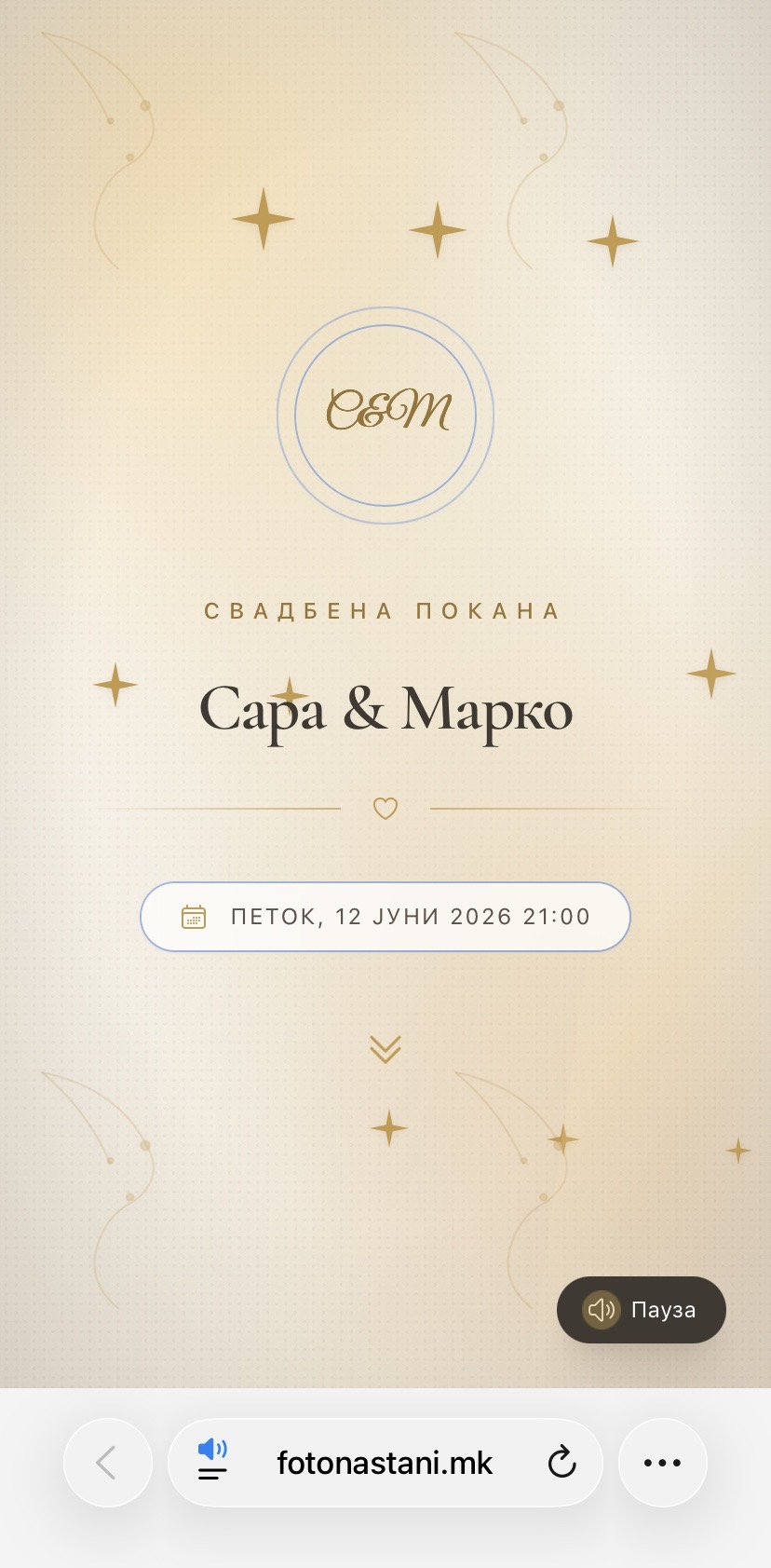Pause the music with the Пауза button
The width and height of the screenshot is (771, 1568).
click(x=641, y=1309)
